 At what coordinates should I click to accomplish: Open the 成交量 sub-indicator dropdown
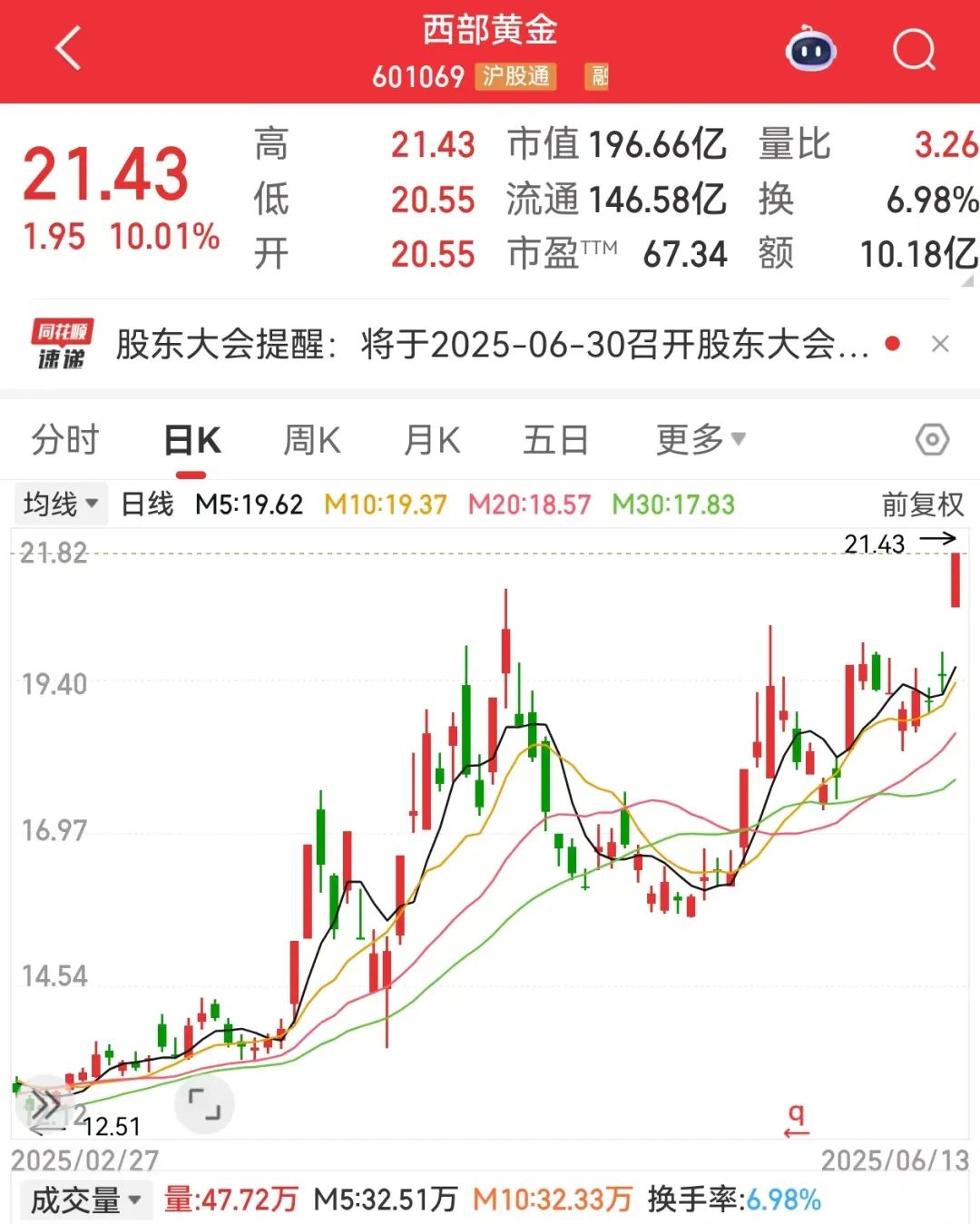click(x=85, y=1200)
